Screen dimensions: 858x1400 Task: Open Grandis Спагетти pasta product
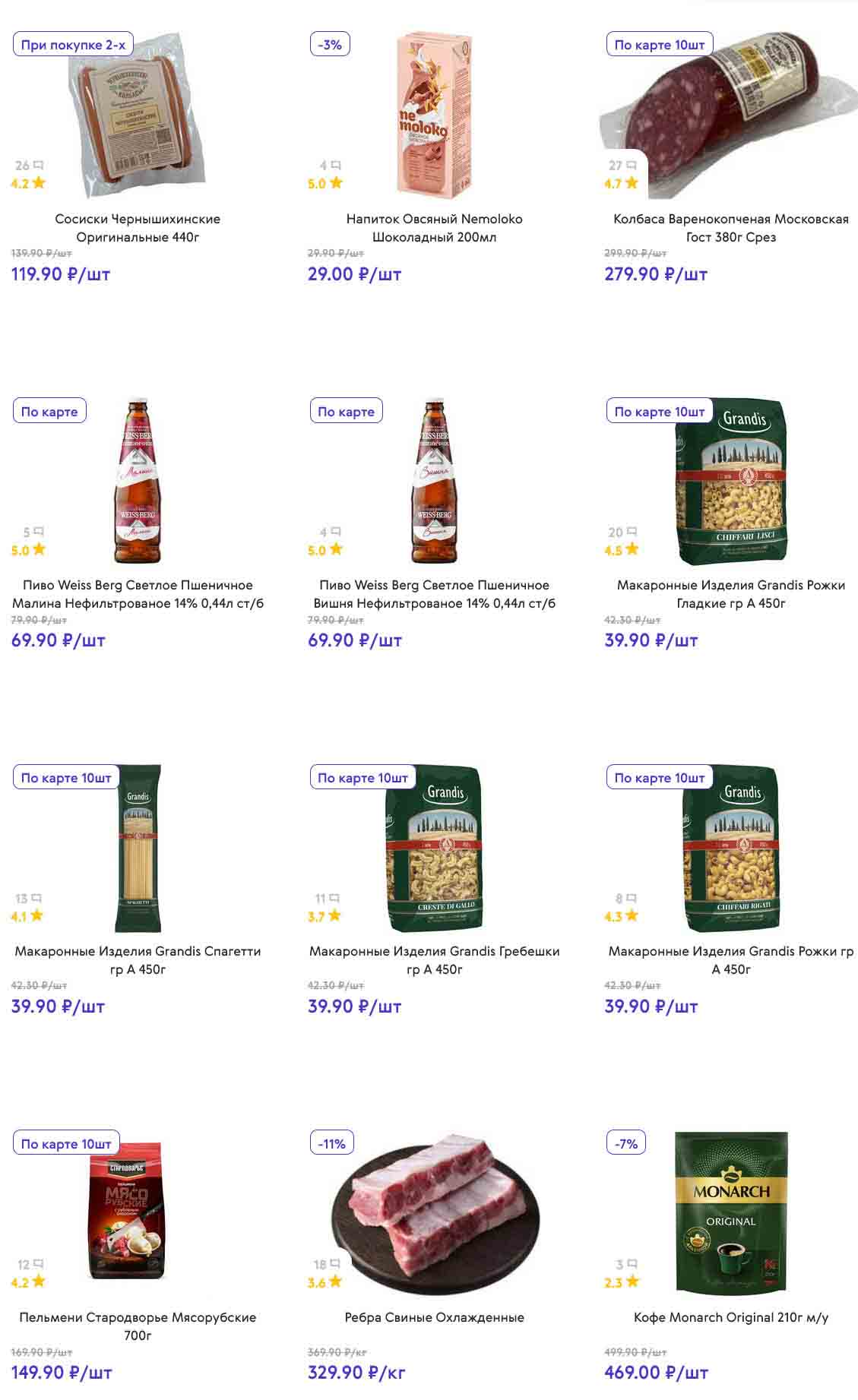(x=138, y=959)
